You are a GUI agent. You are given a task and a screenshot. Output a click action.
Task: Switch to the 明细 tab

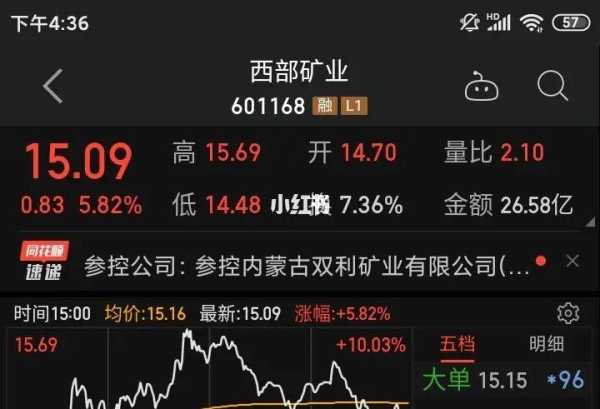546,344
